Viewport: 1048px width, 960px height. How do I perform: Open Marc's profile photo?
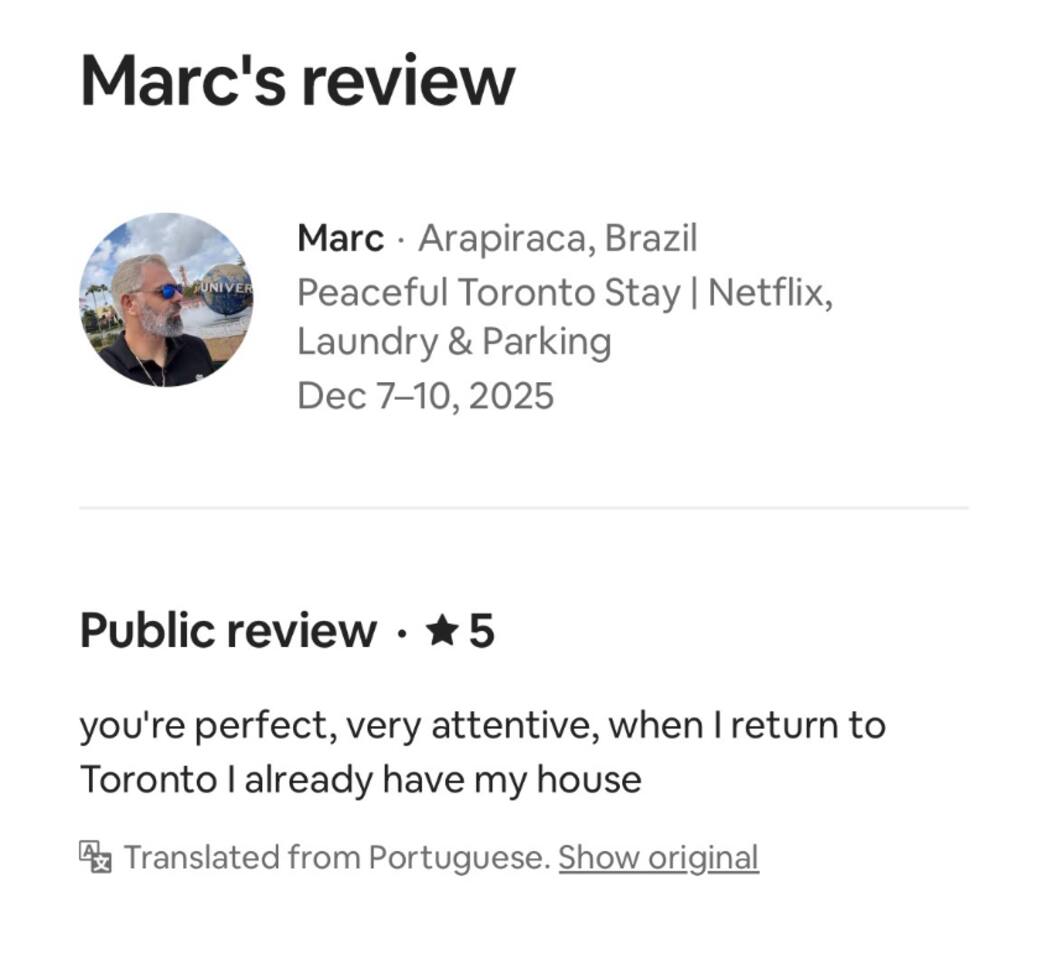pyautogui.click(x=166, y=300)
